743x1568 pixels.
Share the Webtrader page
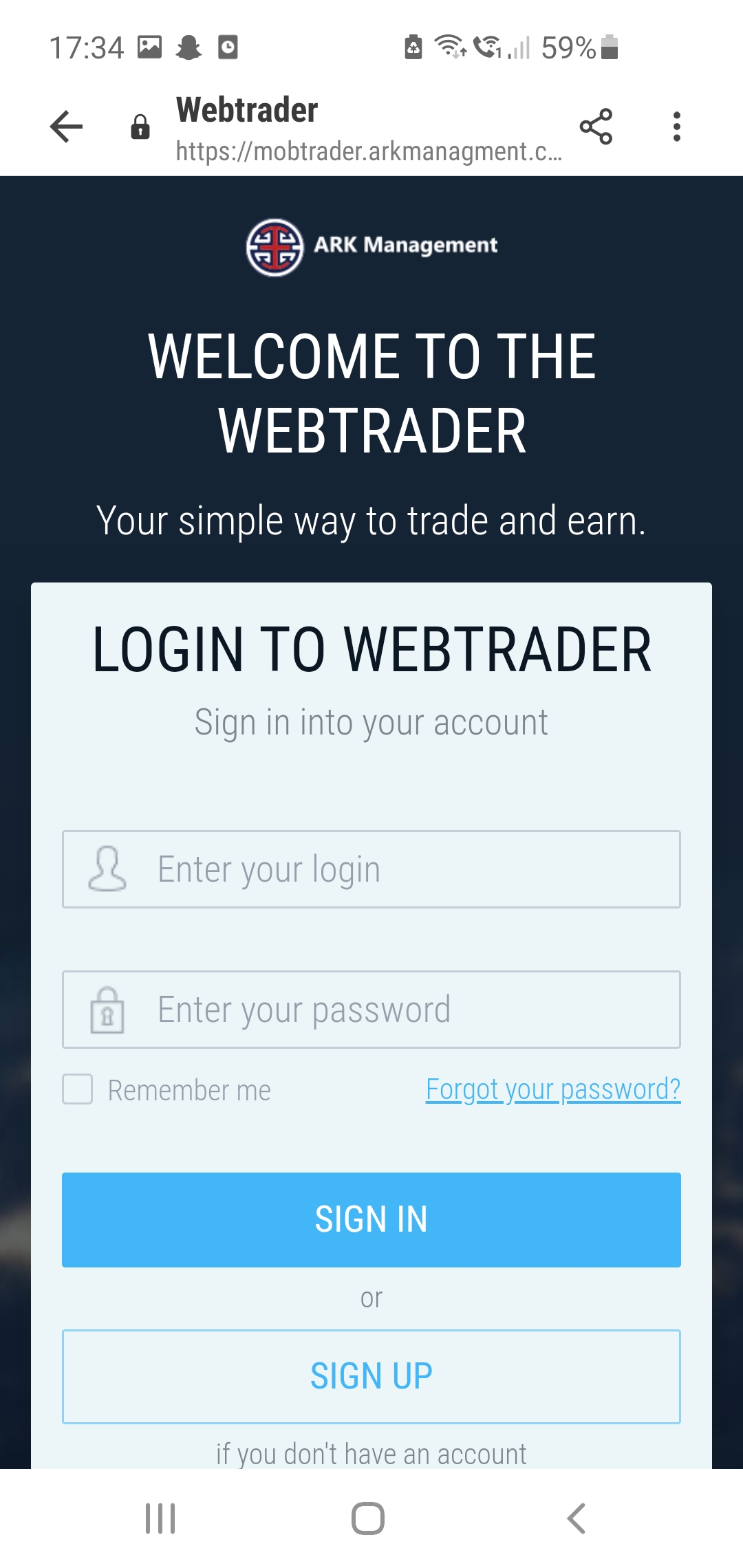tap(596, 127)
